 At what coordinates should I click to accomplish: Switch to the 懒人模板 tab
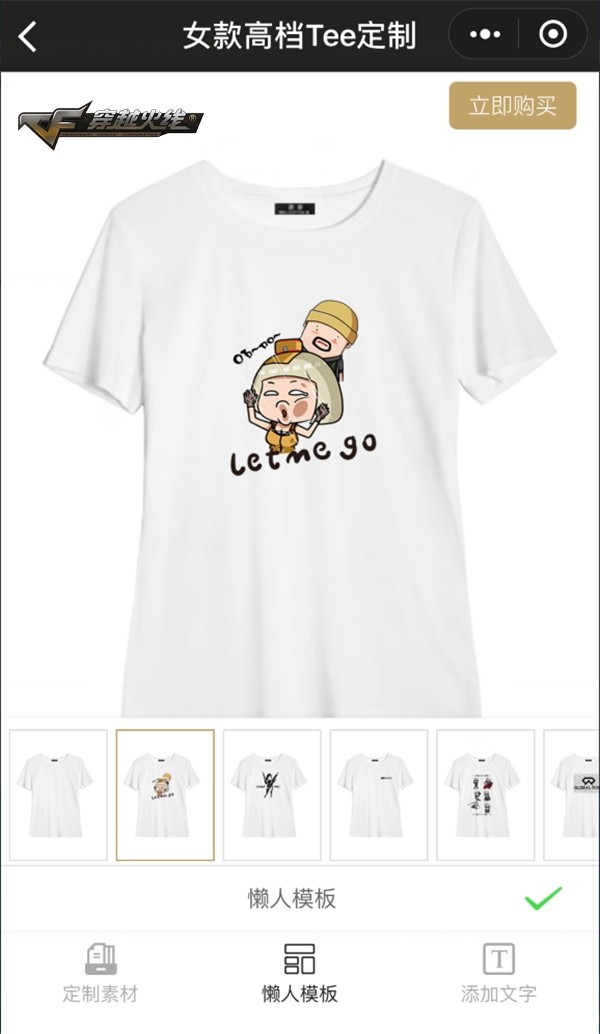(300, 974)
